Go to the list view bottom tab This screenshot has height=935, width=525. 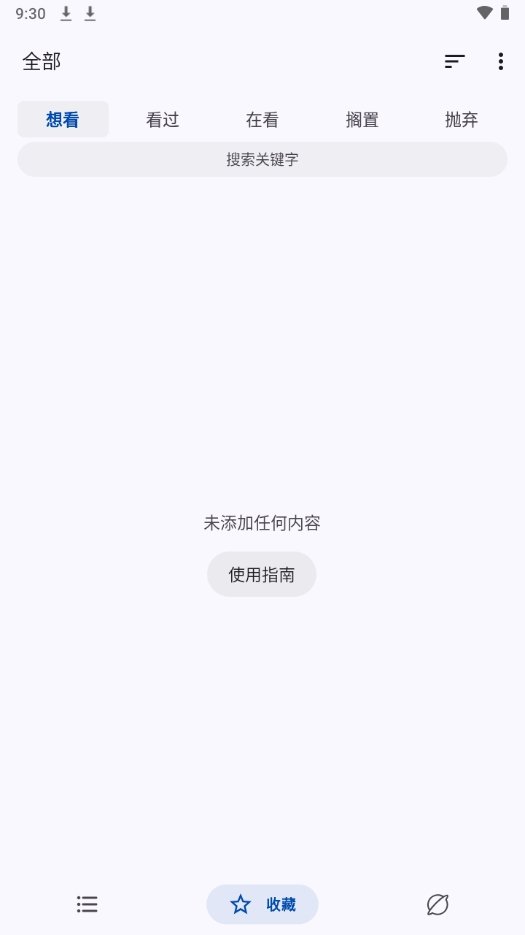tap(87, 905)
